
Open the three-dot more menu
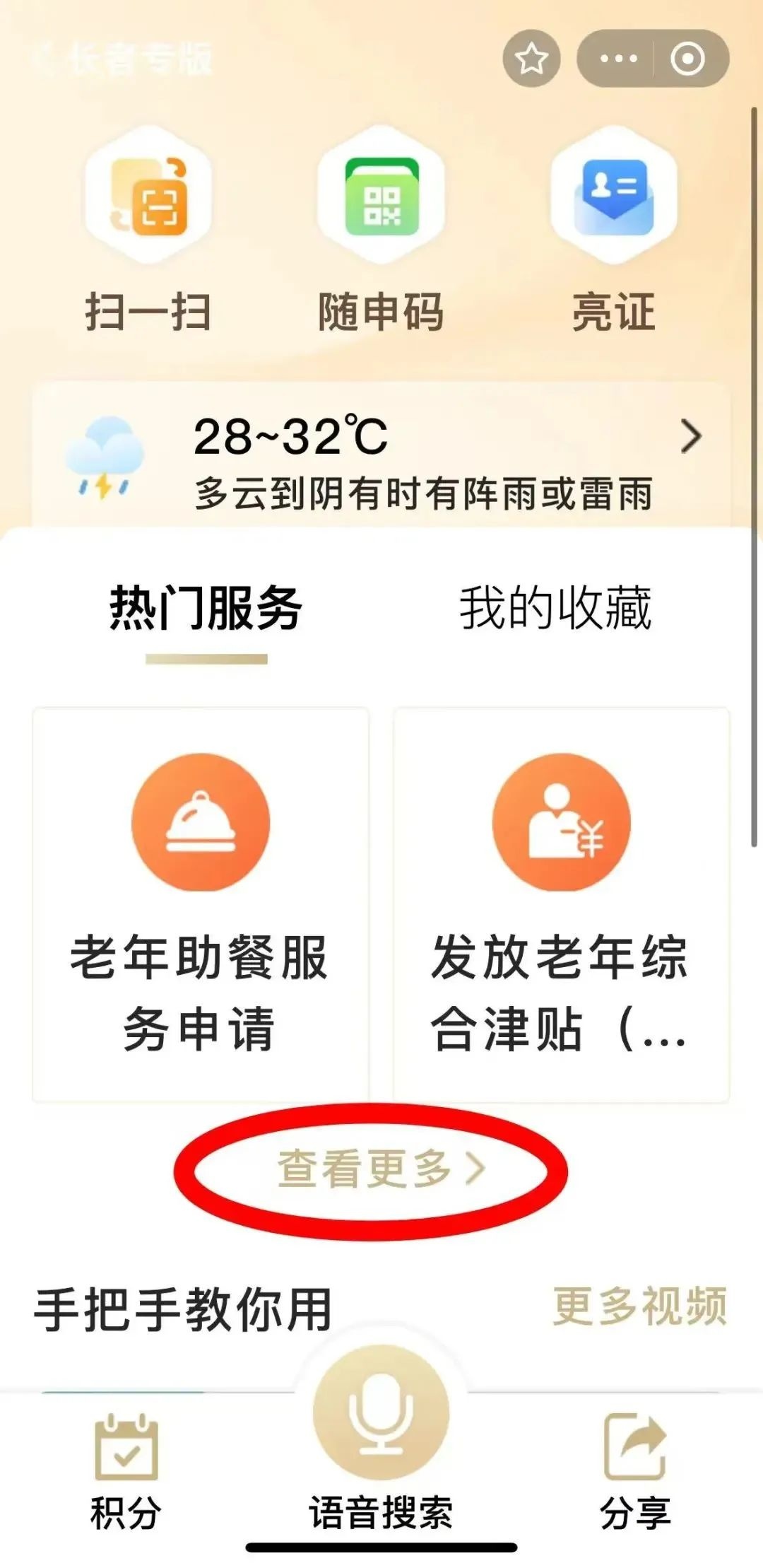click(x=617, y=59)
